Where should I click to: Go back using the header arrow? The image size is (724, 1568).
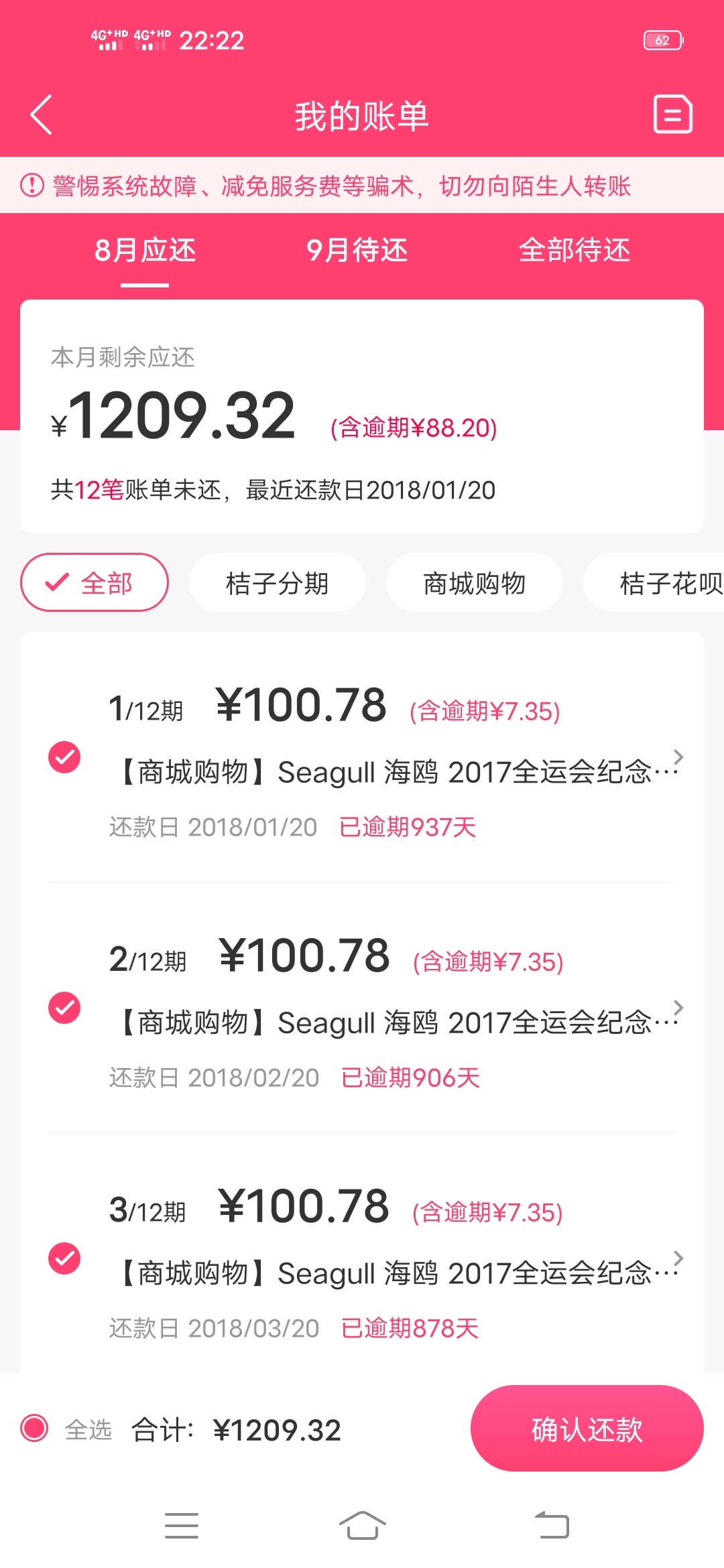click(x=42, y=115)
